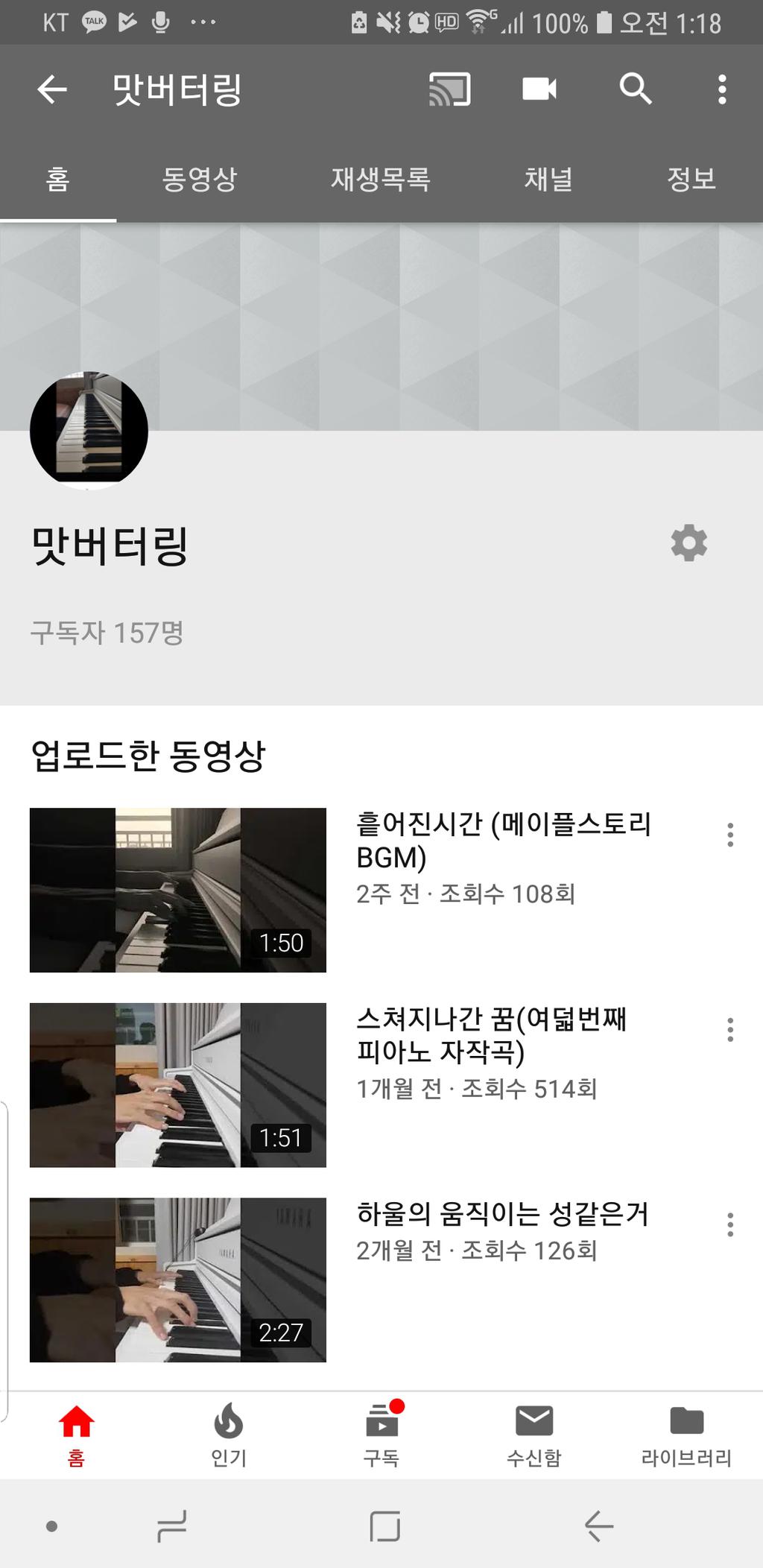Viewport: 763px width, 1568px height.
Task: Open the 라이브러리 library tab
Action: pos(686,1435)
